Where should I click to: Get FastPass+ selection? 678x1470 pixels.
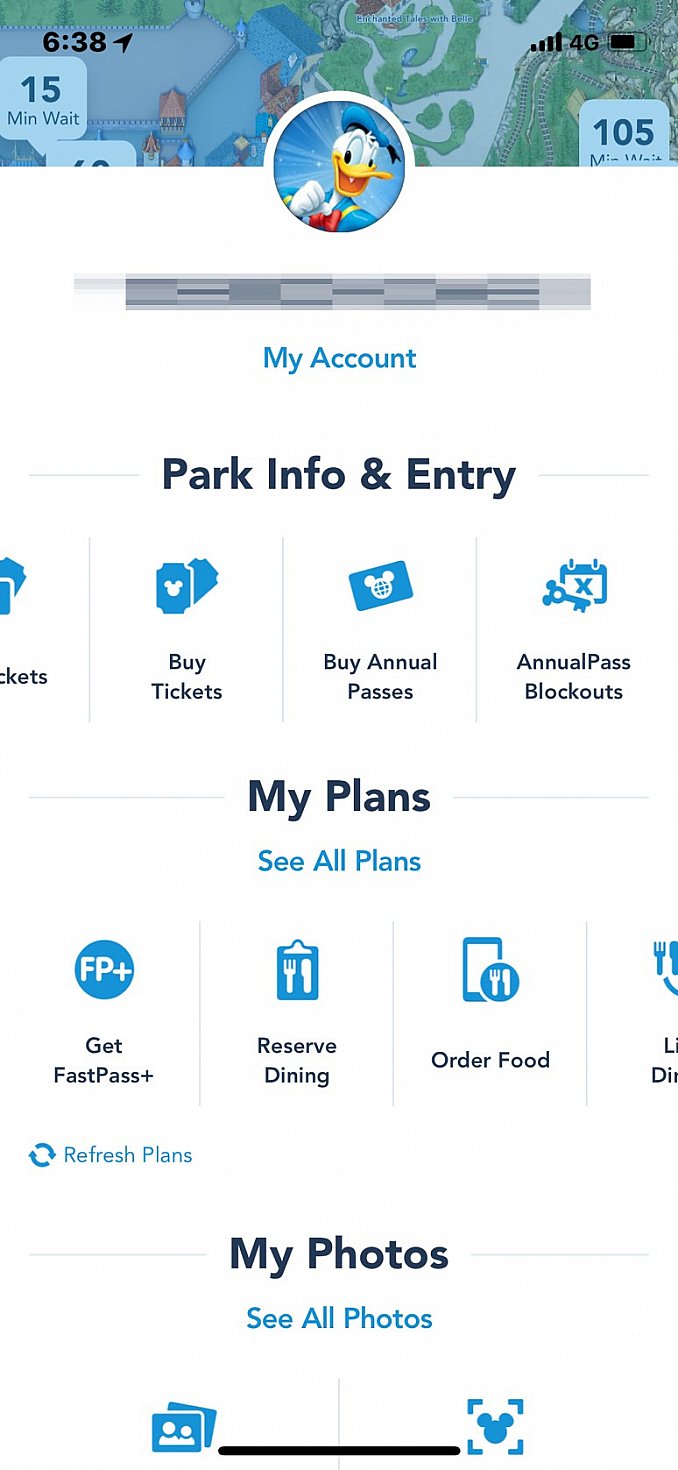104,1012
